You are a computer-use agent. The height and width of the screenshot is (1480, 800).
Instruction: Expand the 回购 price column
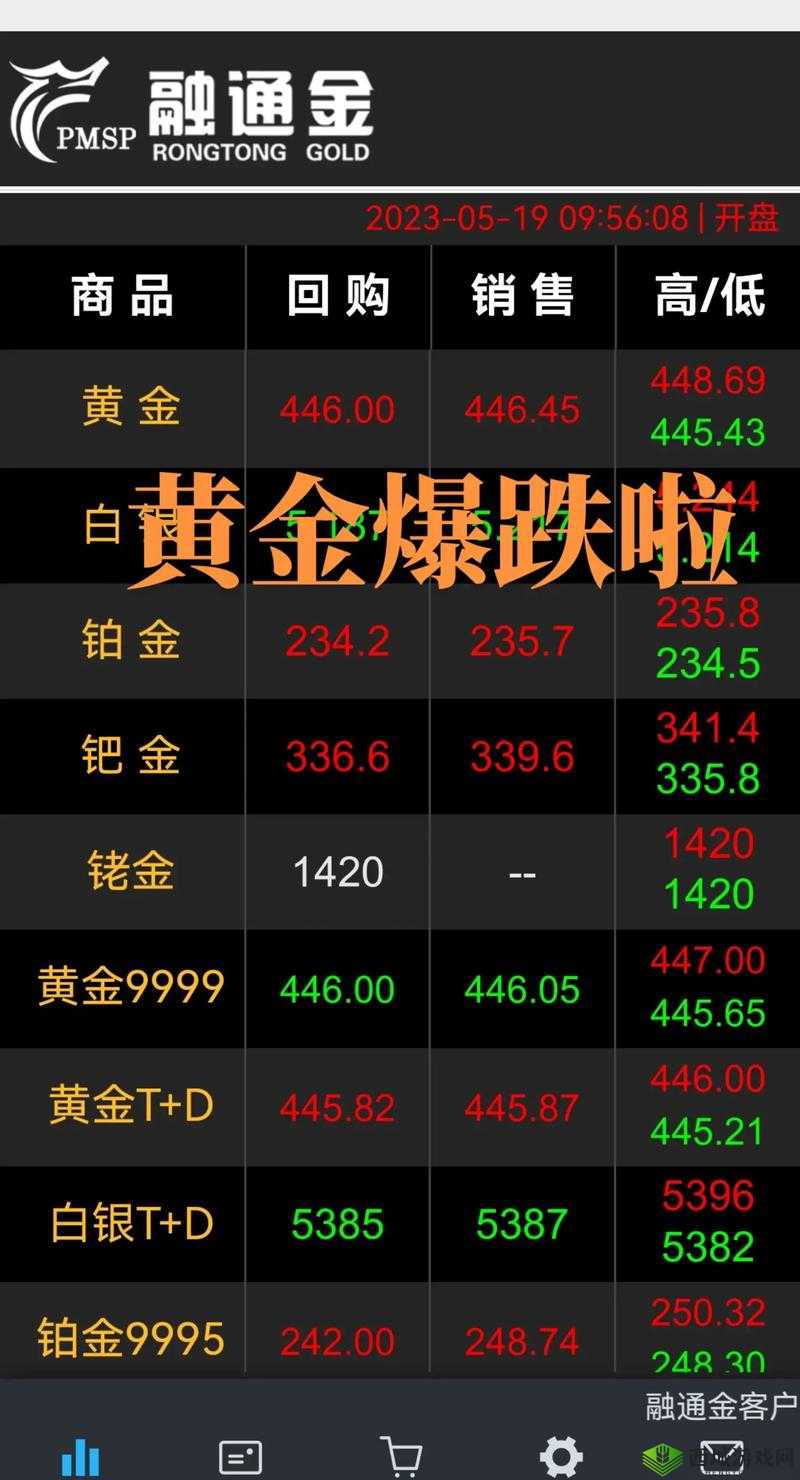pyautogui.click(x=337, y=296)
